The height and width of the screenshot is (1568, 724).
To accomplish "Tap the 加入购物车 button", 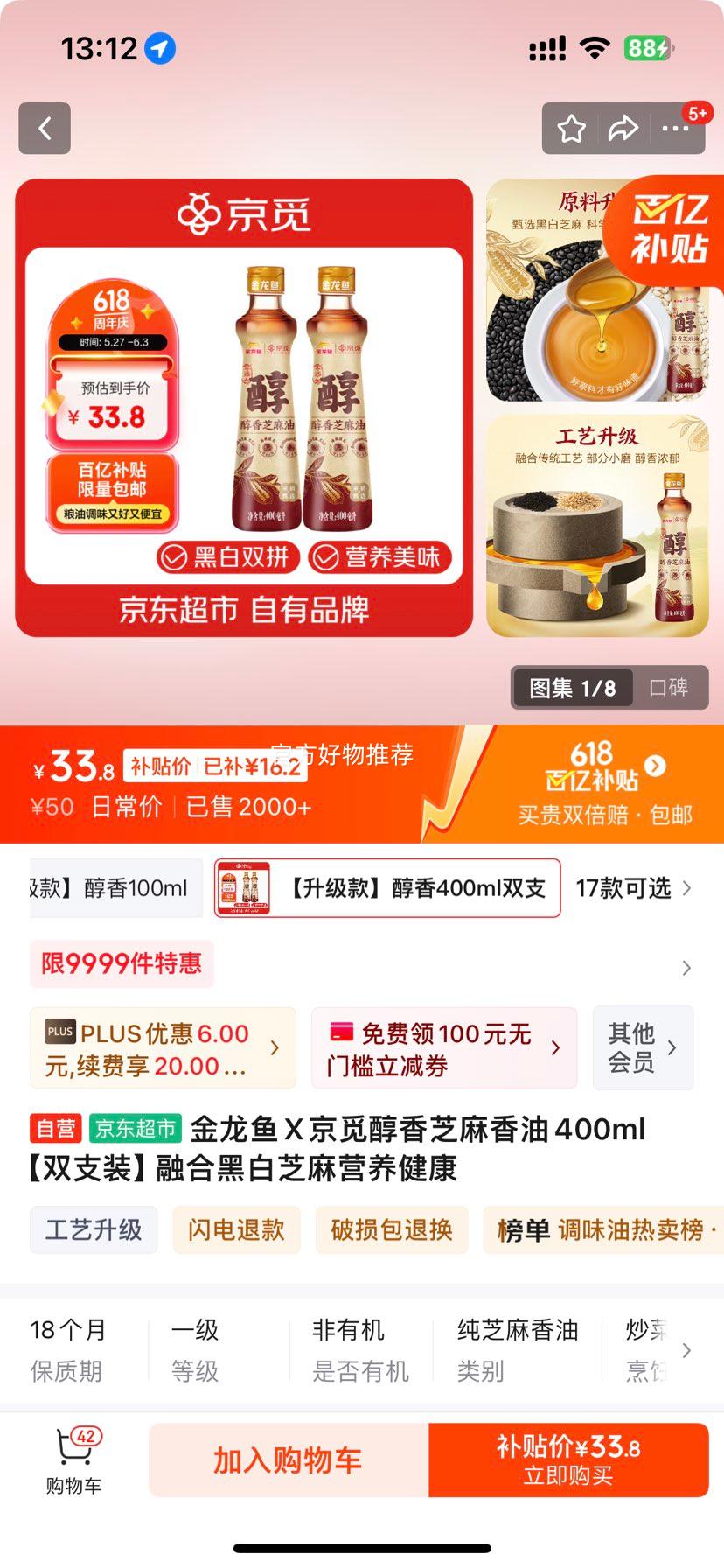I will click(289, 1459).
